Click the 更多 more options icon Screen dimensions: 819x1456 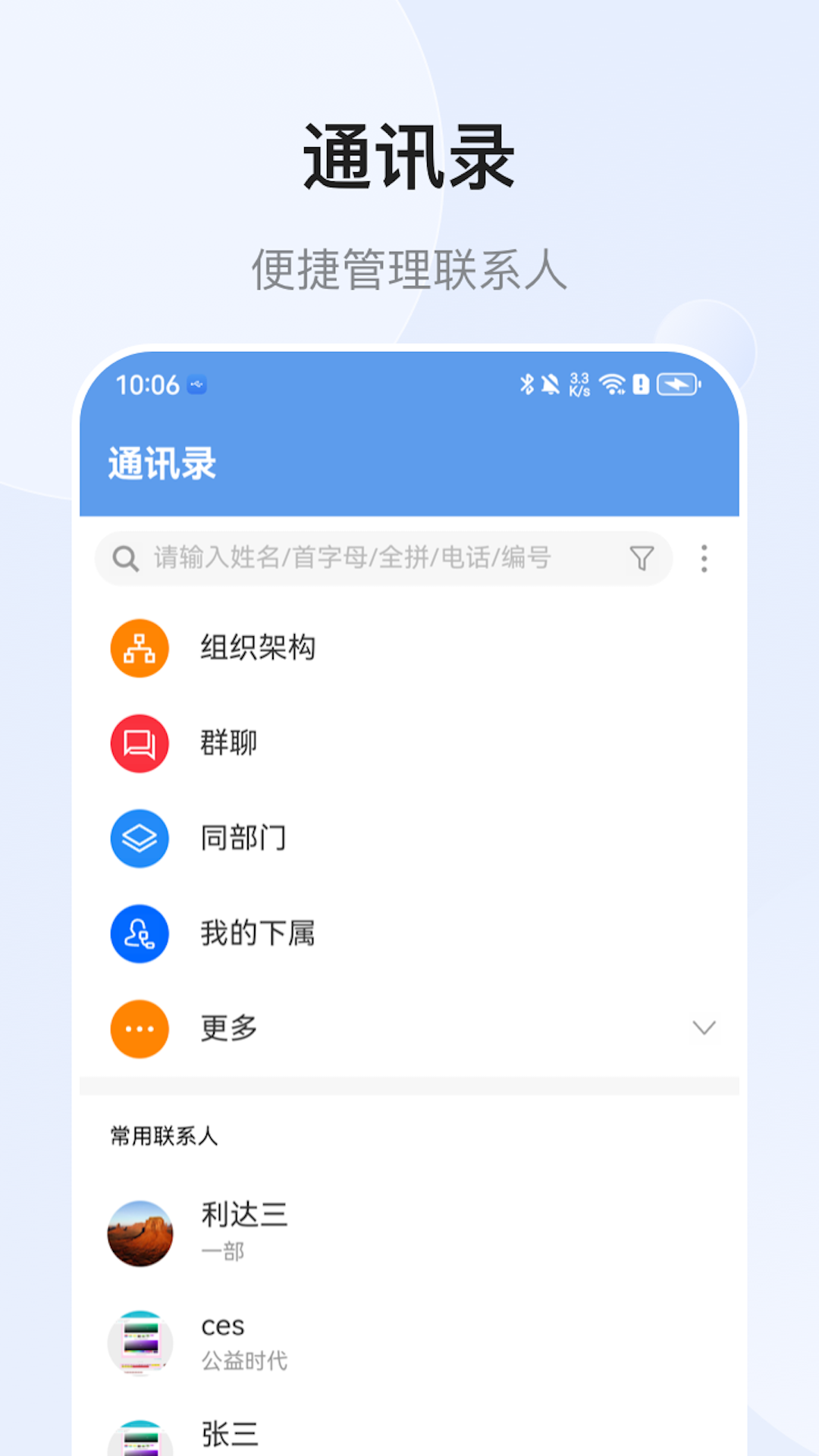coord(139,1029)
